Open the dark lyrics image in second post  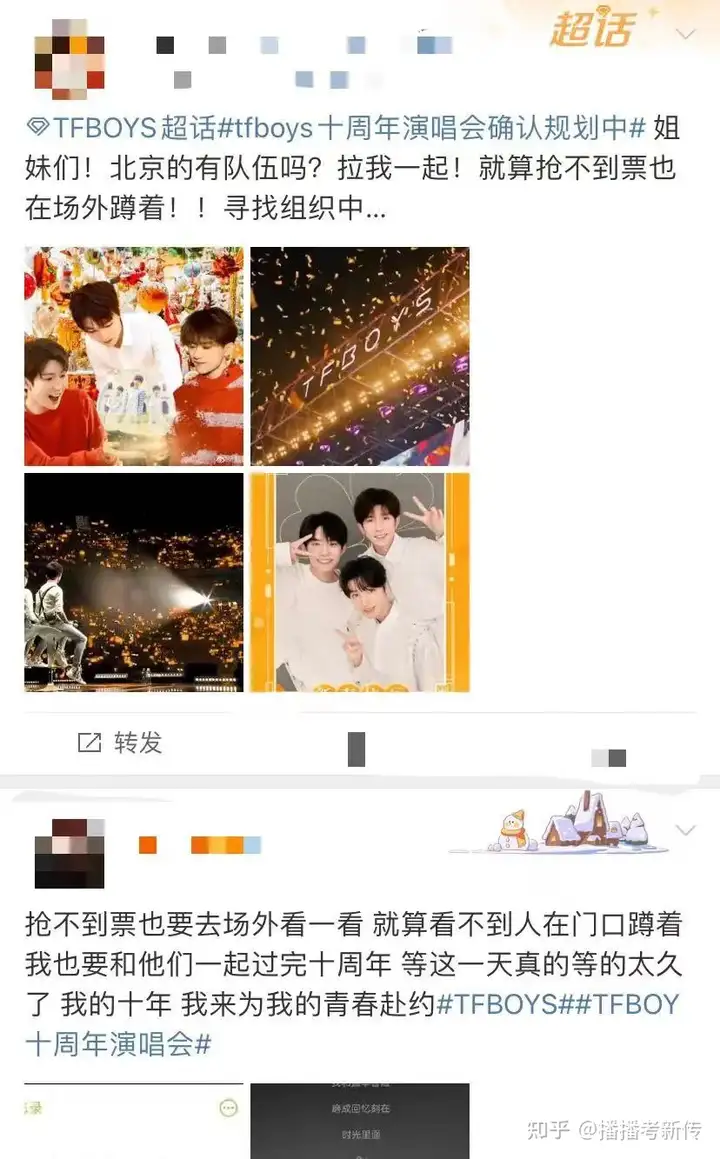[360, 1121]
